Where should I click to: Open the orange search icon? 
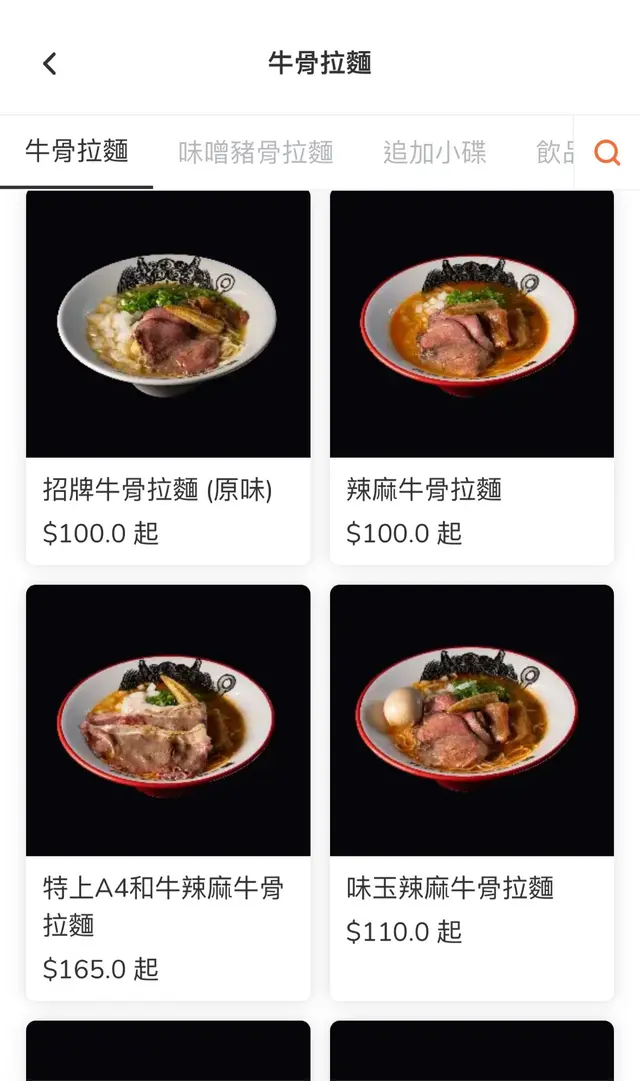(606, 152)
